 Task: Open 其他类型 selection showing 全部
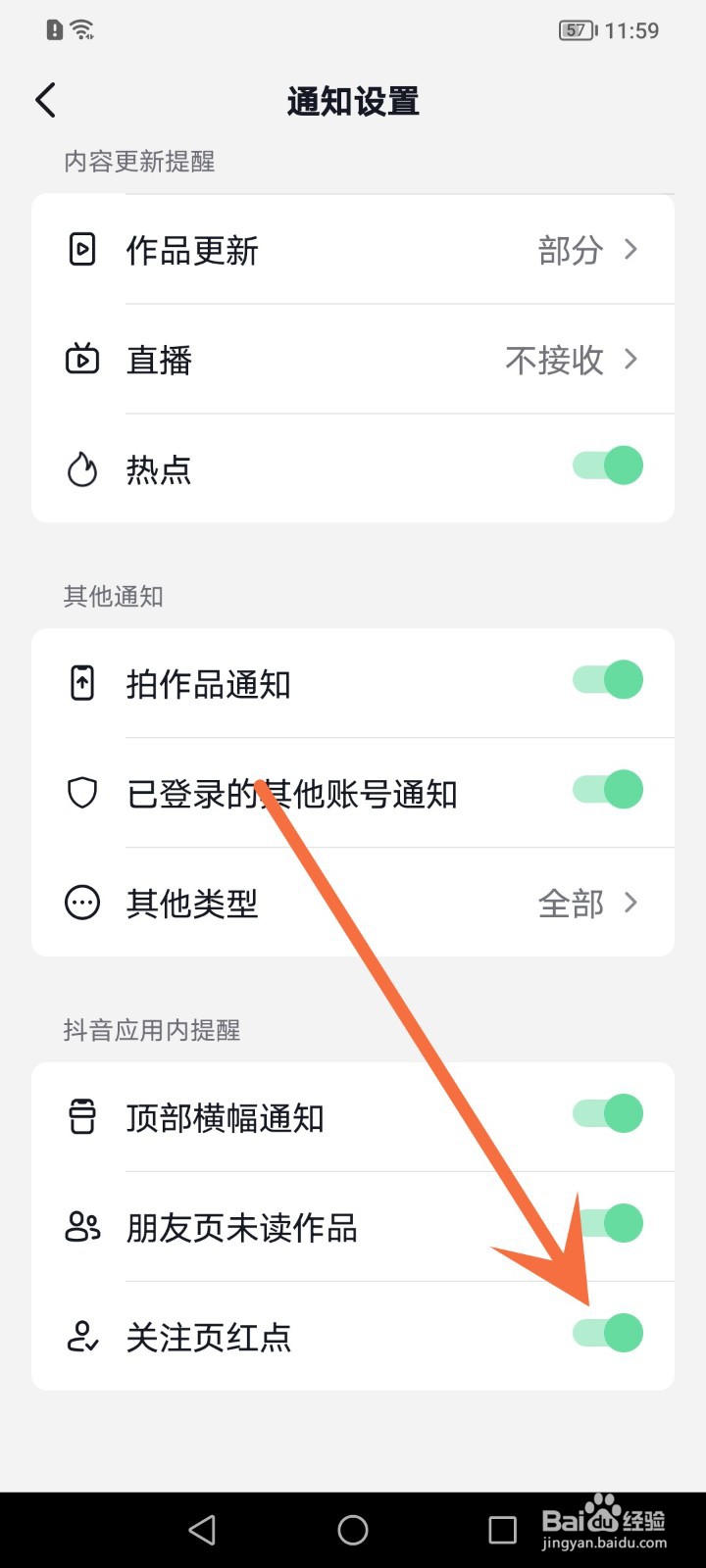pyautogui.click(x=630, y=903)
